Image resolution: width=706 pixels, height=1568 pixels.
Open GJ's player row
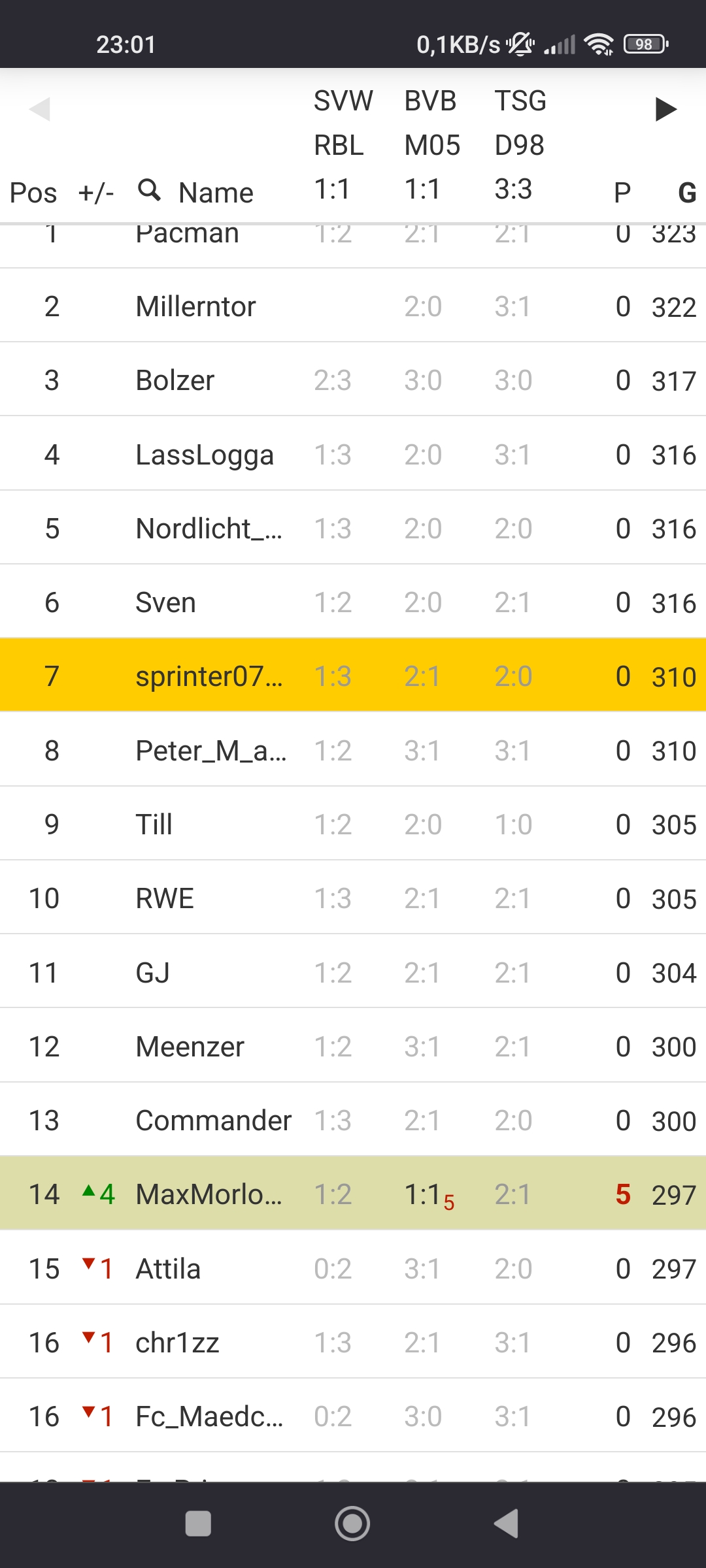(153, 973)
